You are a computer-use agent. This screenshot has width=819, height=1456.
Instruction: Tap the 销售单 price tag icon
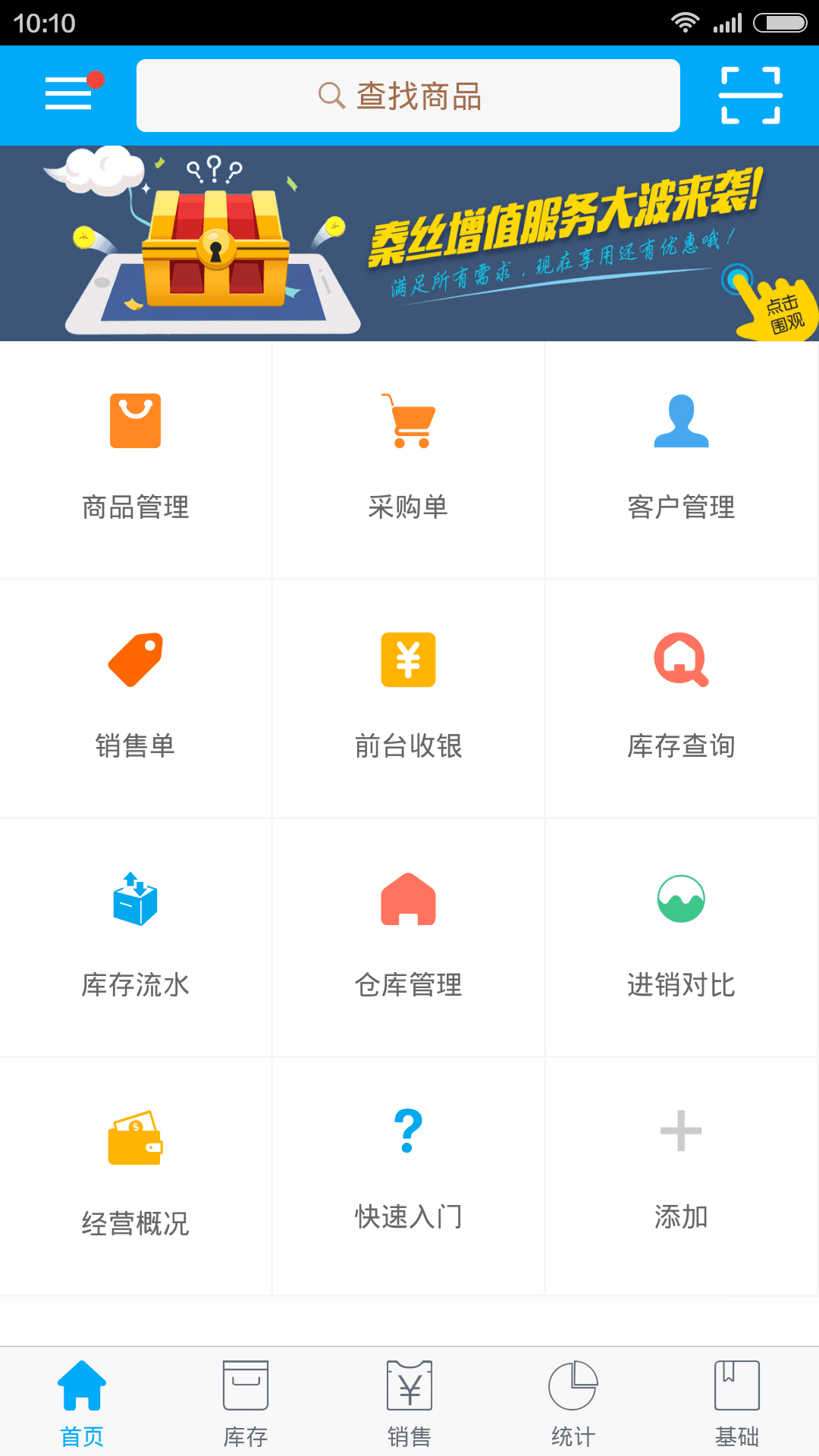coord(136,660)
